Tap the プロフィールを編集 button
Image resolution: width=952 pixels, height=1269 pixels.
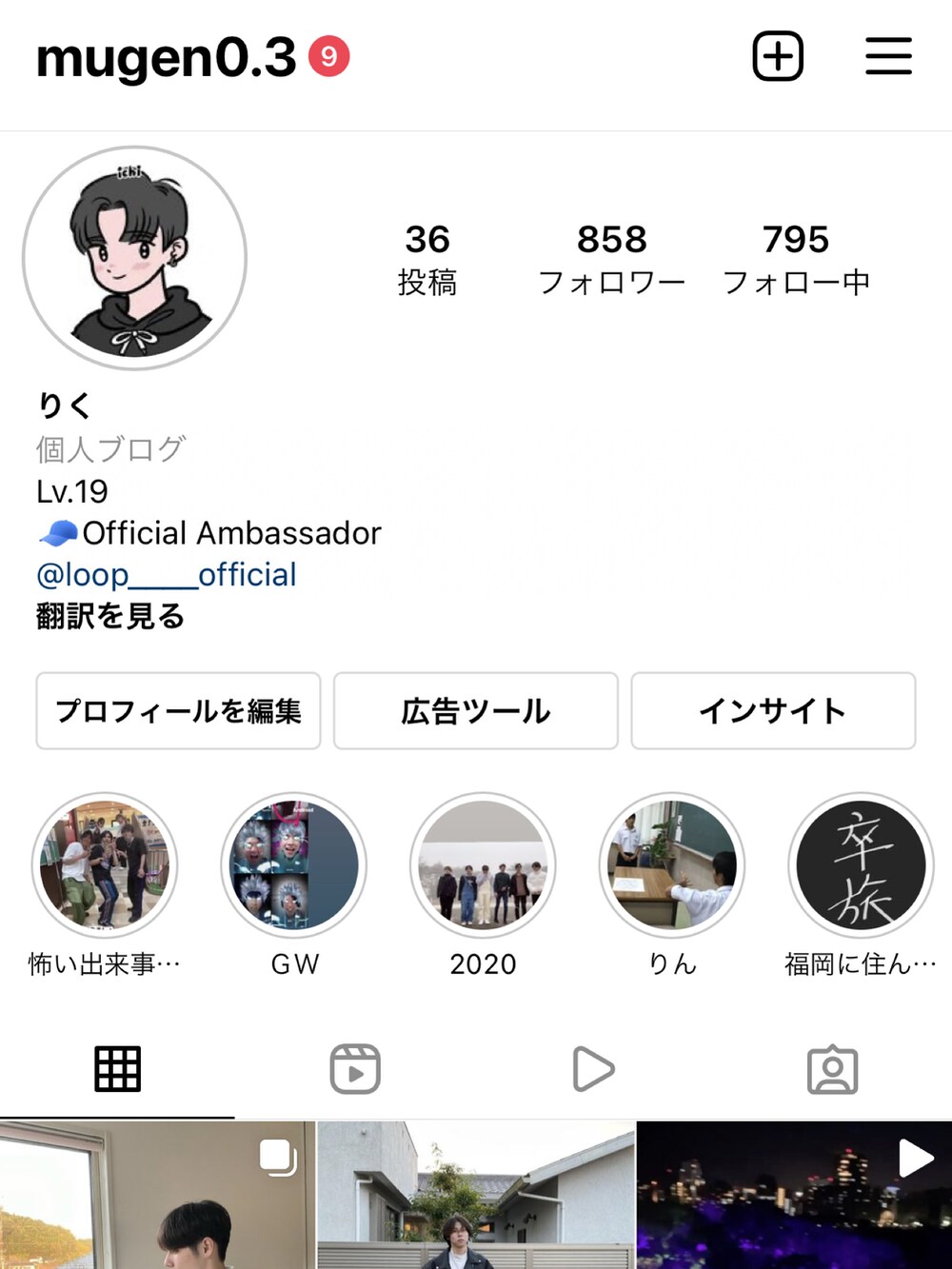tap(178, 711)
